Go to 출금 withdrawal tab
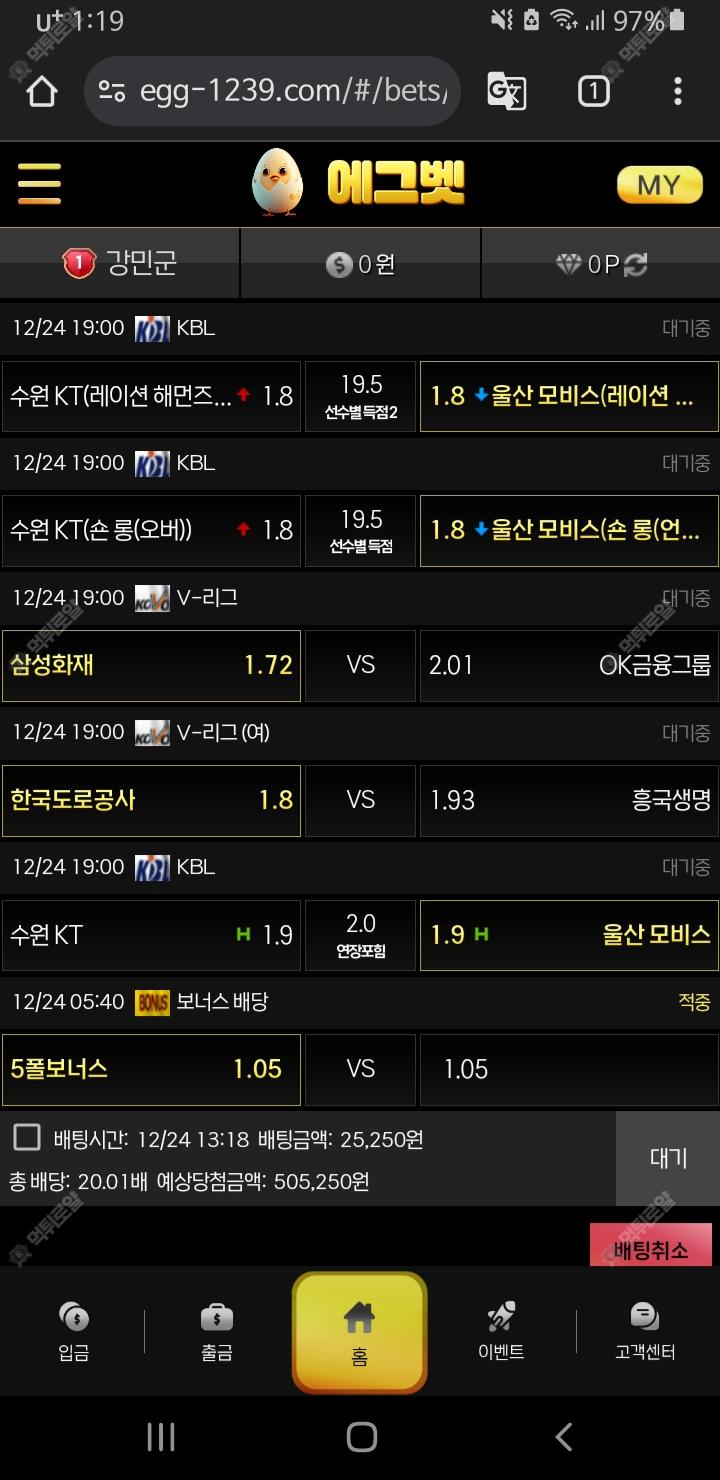720x1480 pixels. 217,1331
